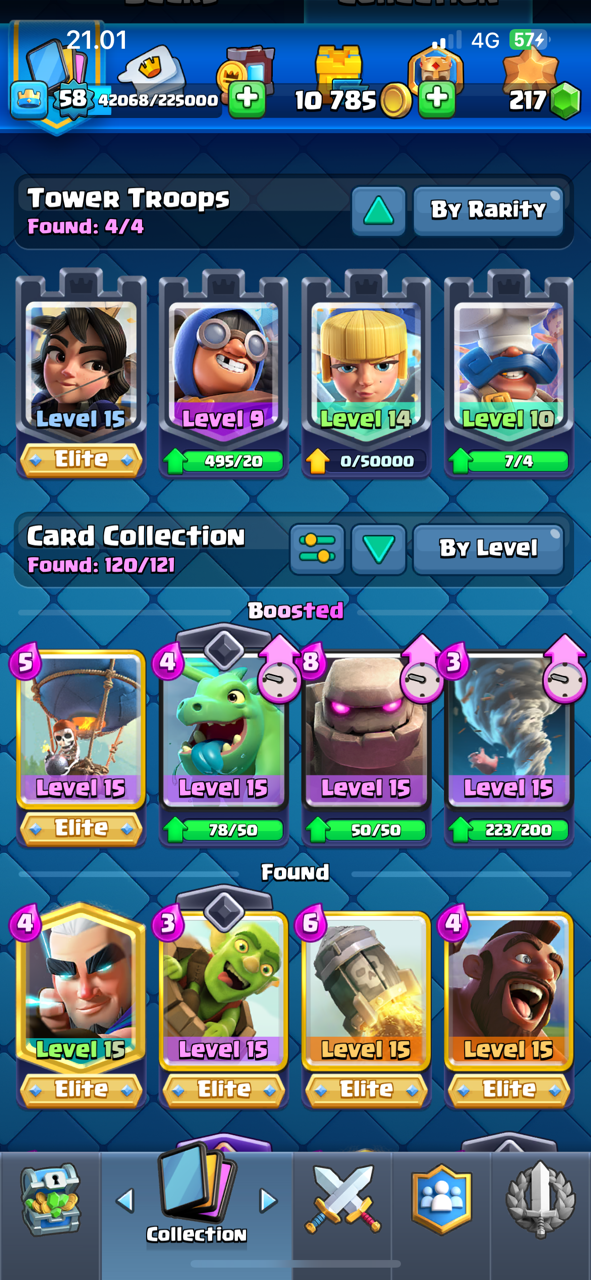This screenshot has height=1280, width=591.
Task: Tap the green plus next to gold
Action: coord(437,99)
